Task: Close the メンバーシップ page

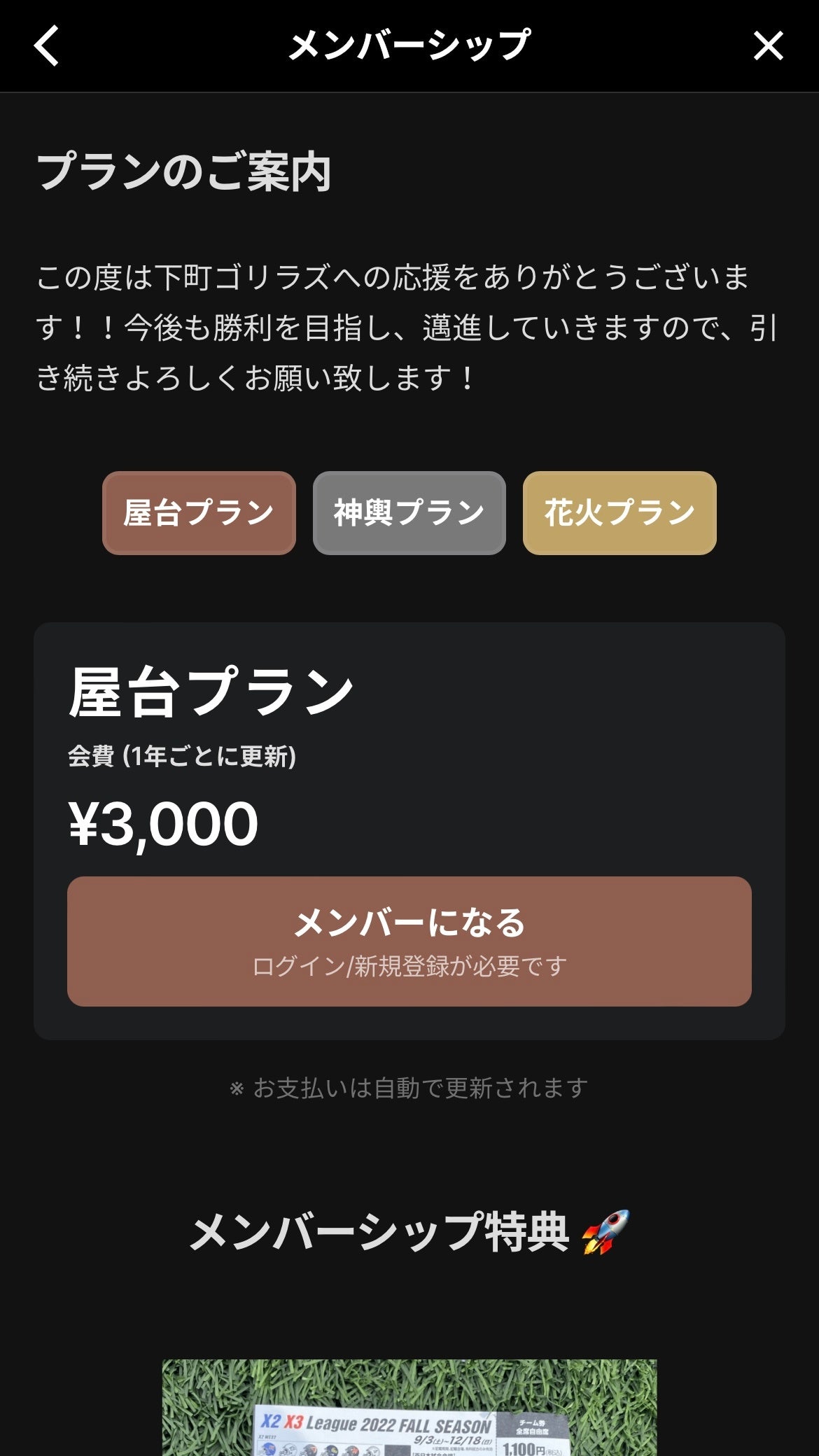Action: (x=768, y=45)
